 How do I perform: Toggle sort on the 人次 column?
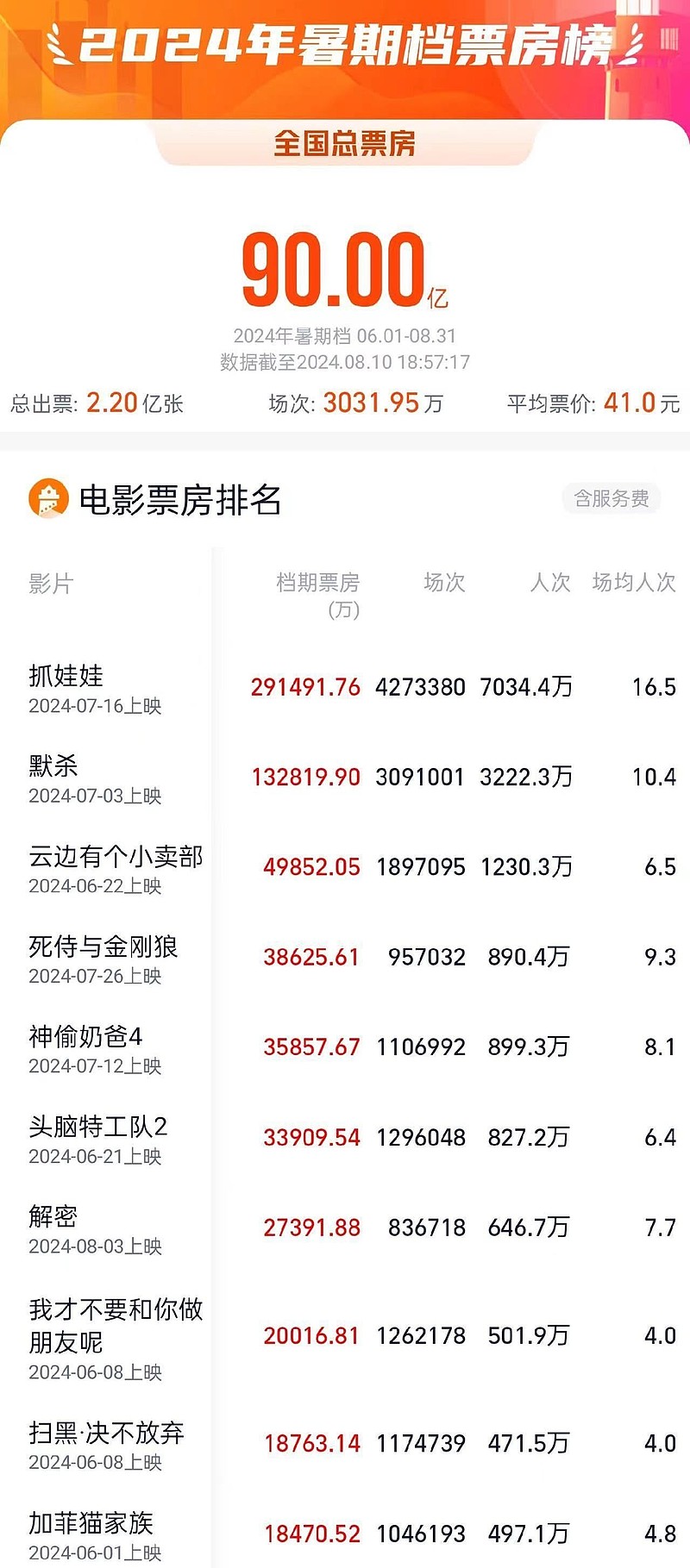point(549,582)
